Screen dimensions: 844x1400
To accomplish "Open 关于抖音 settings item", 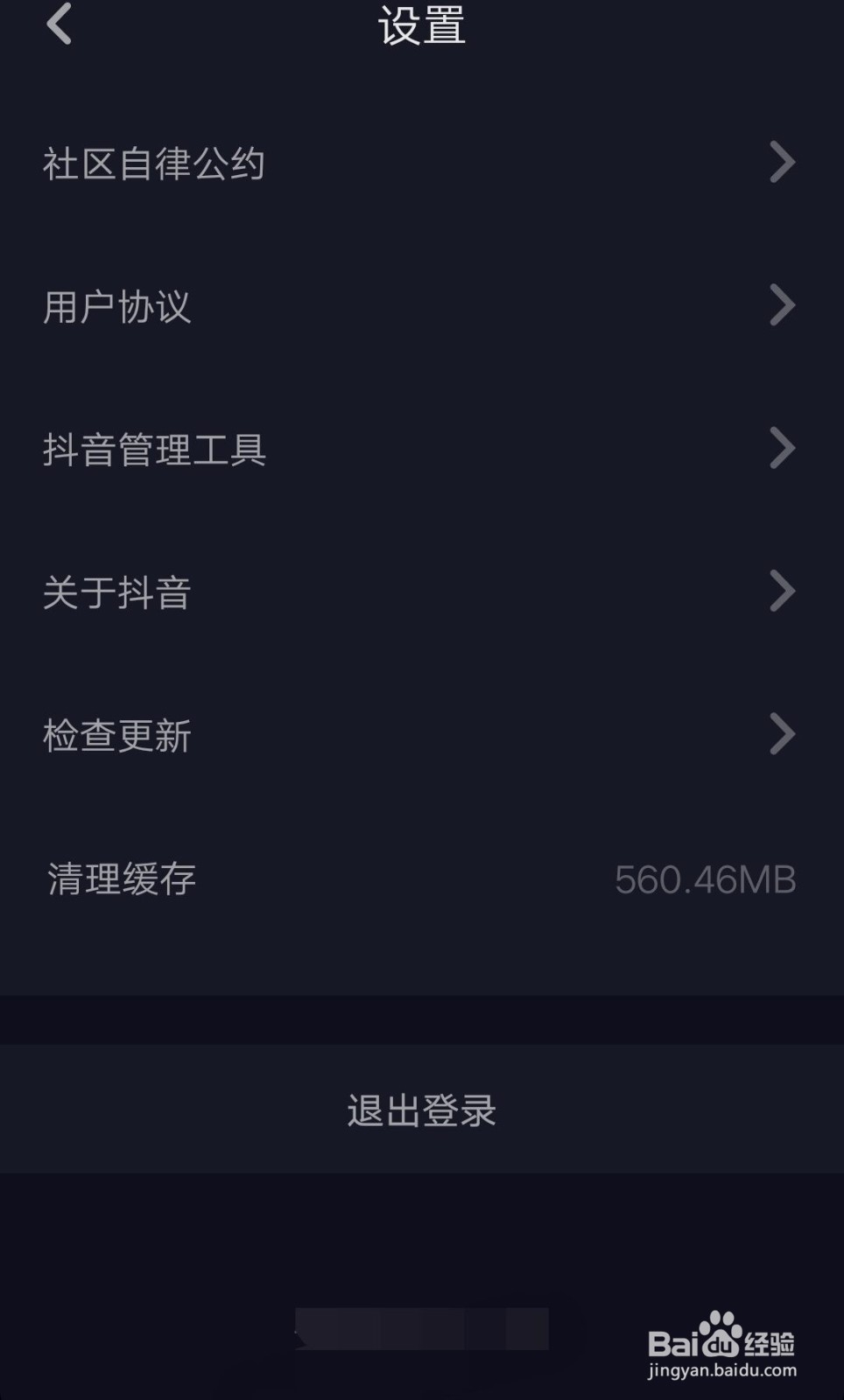I will (x=116, y=592).
